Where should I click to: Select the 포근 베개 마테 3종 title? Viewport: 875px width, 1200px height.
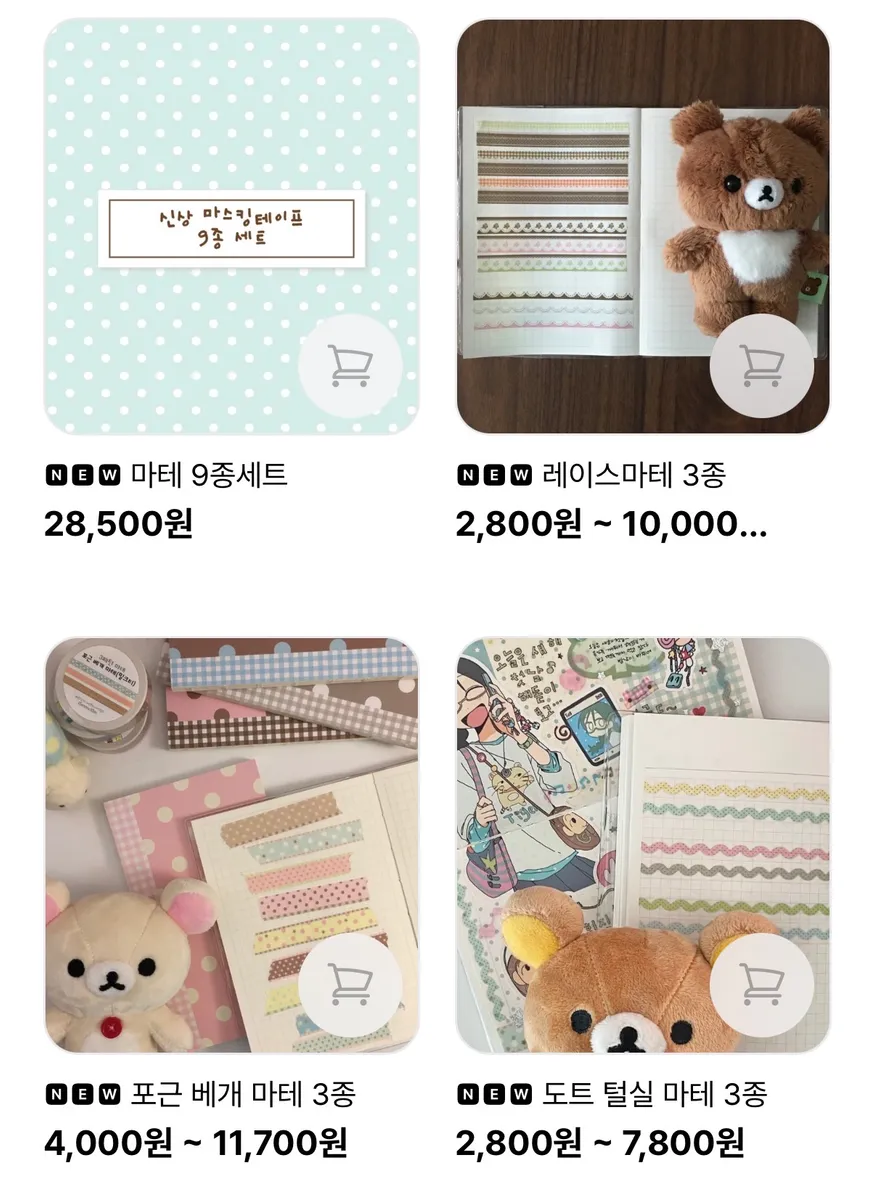pyautogui.click(x=247, y=1095)
